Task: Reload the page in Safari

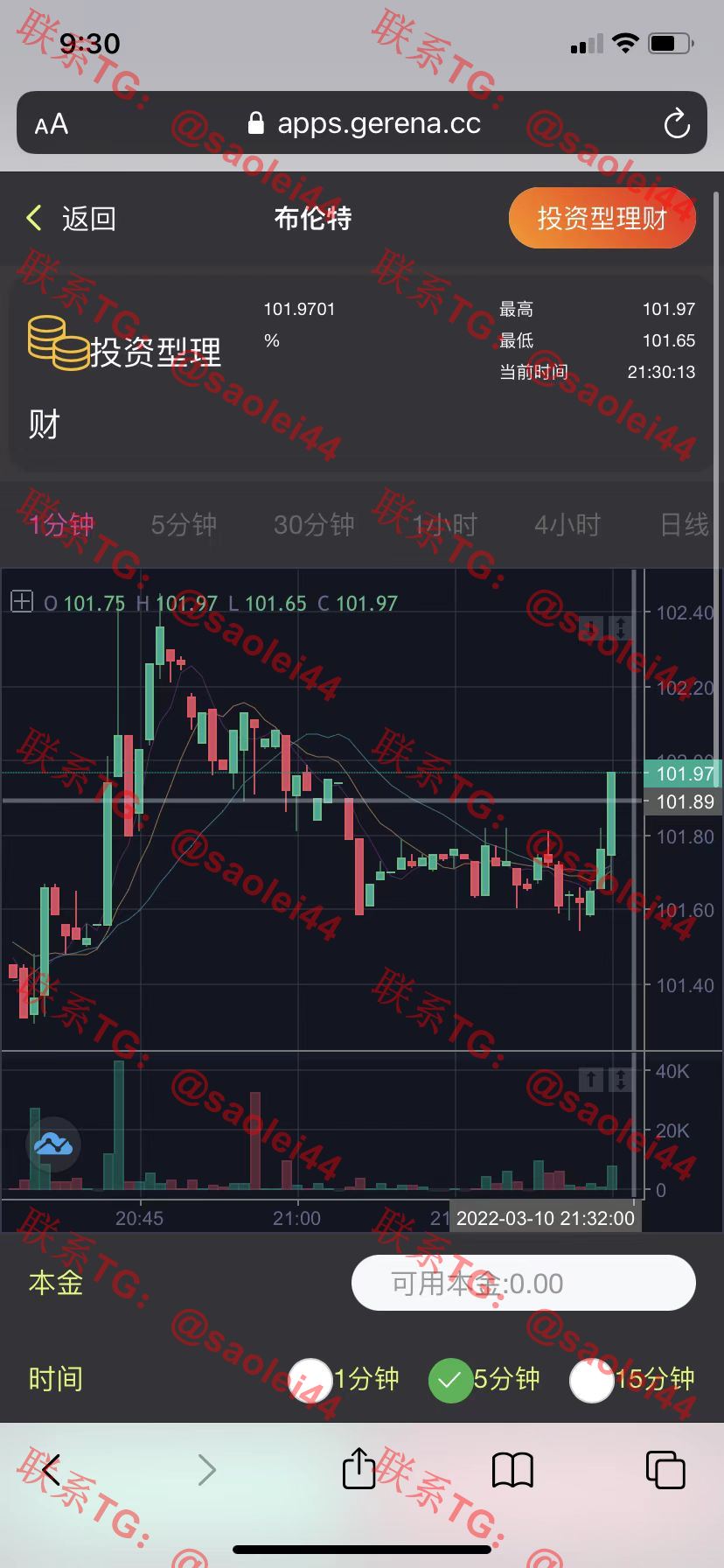Action: [677, 123]
